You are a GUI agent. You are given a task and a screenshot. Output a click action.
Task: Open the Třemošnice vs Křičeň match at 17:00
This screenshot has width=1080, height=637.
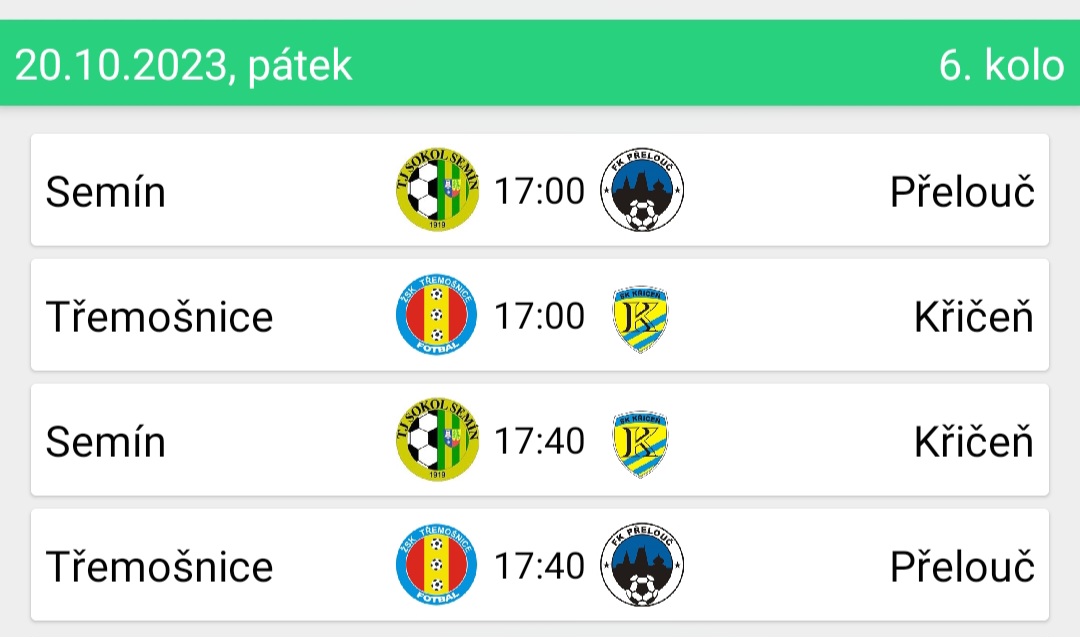click(540, 315)
